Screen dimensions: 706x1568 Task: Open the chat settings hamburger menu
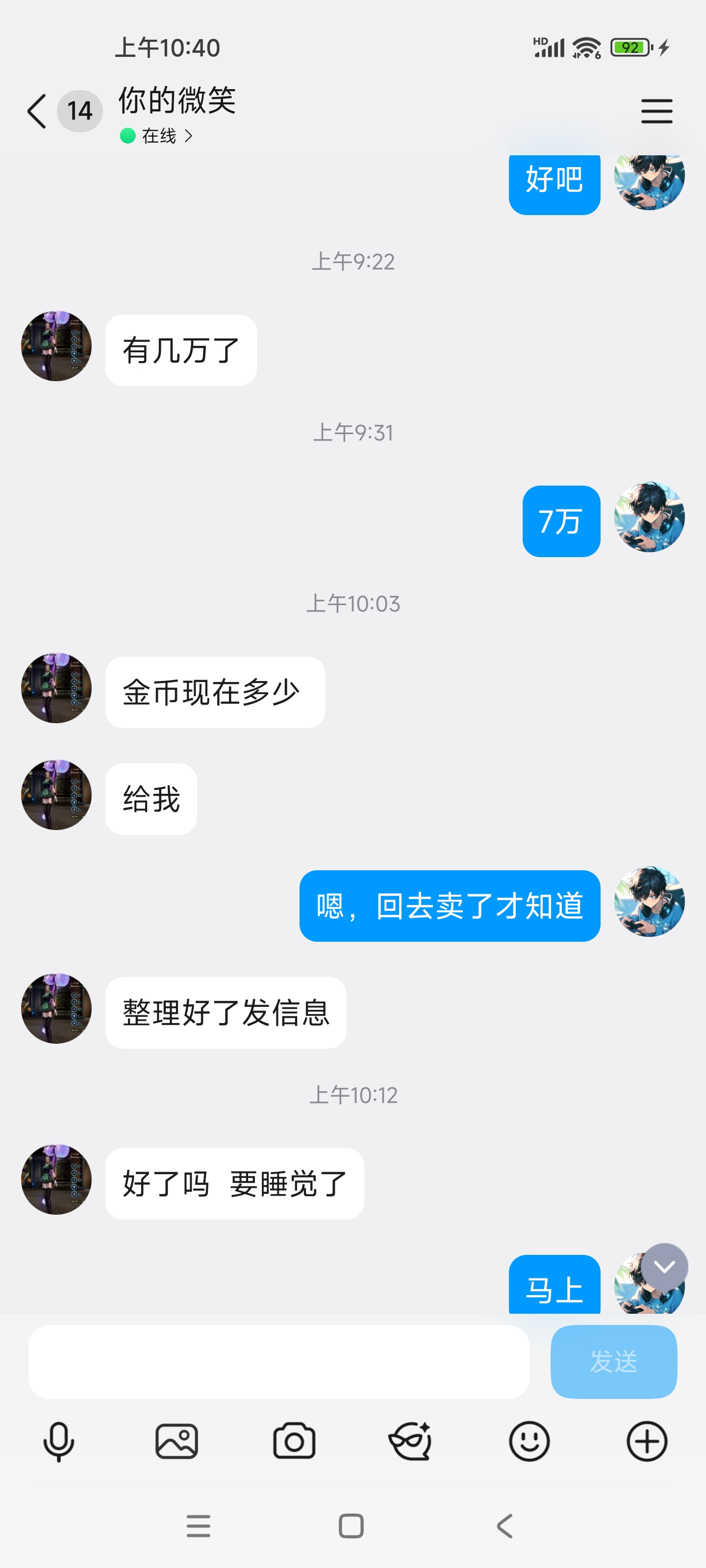(656, 111)
